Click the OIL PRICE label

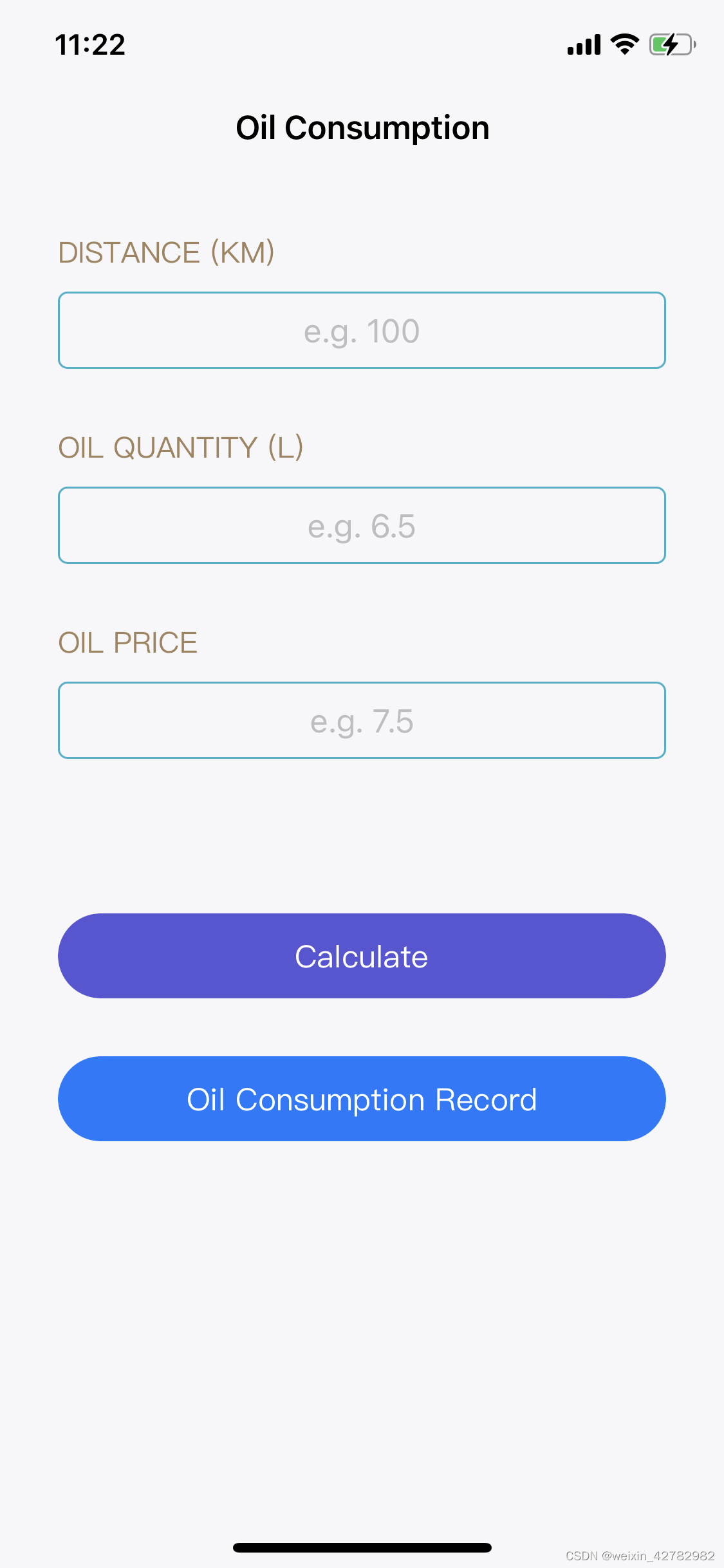pyautogui.click(x=127, y=642)
